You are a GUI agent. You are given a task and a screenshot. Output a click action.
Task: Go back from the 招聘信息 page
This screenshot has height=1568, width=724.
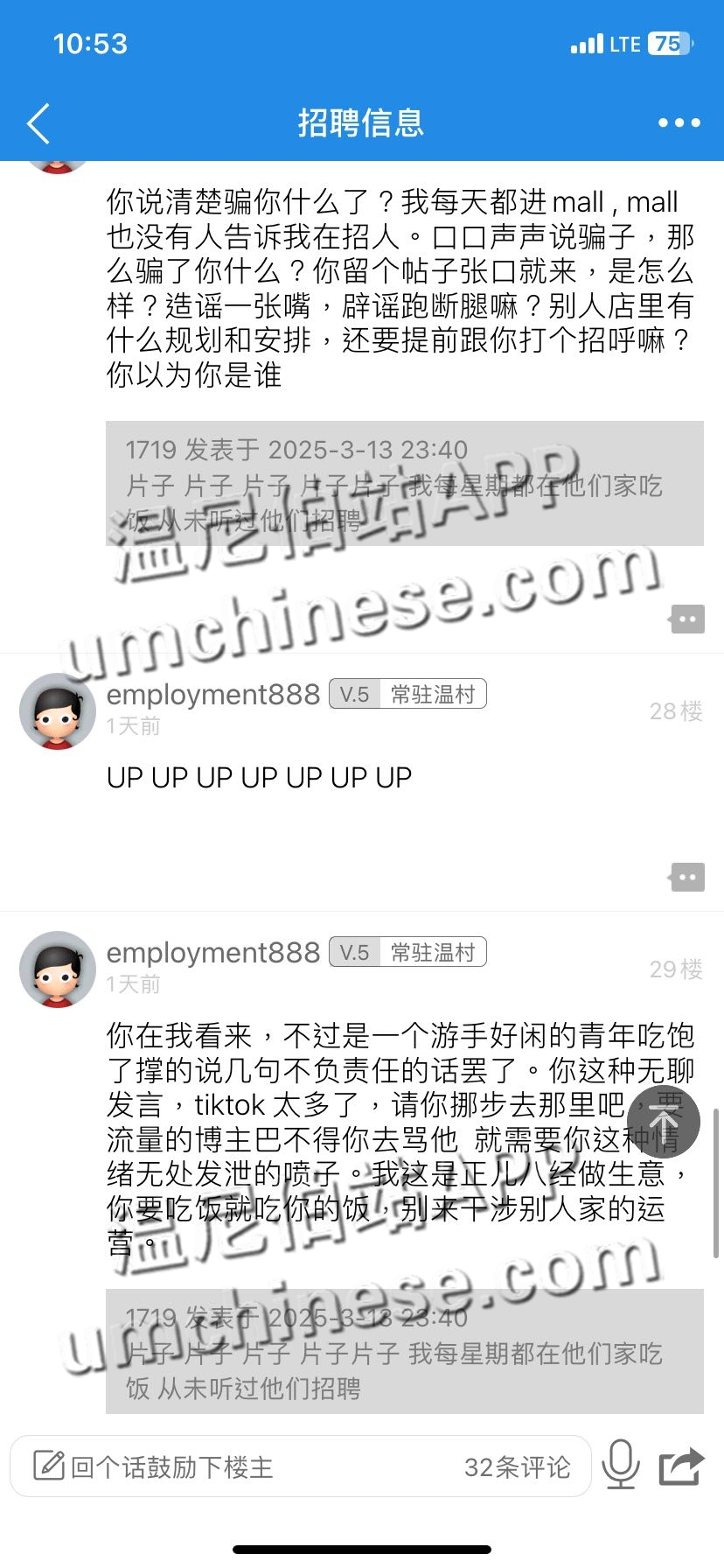38,123
